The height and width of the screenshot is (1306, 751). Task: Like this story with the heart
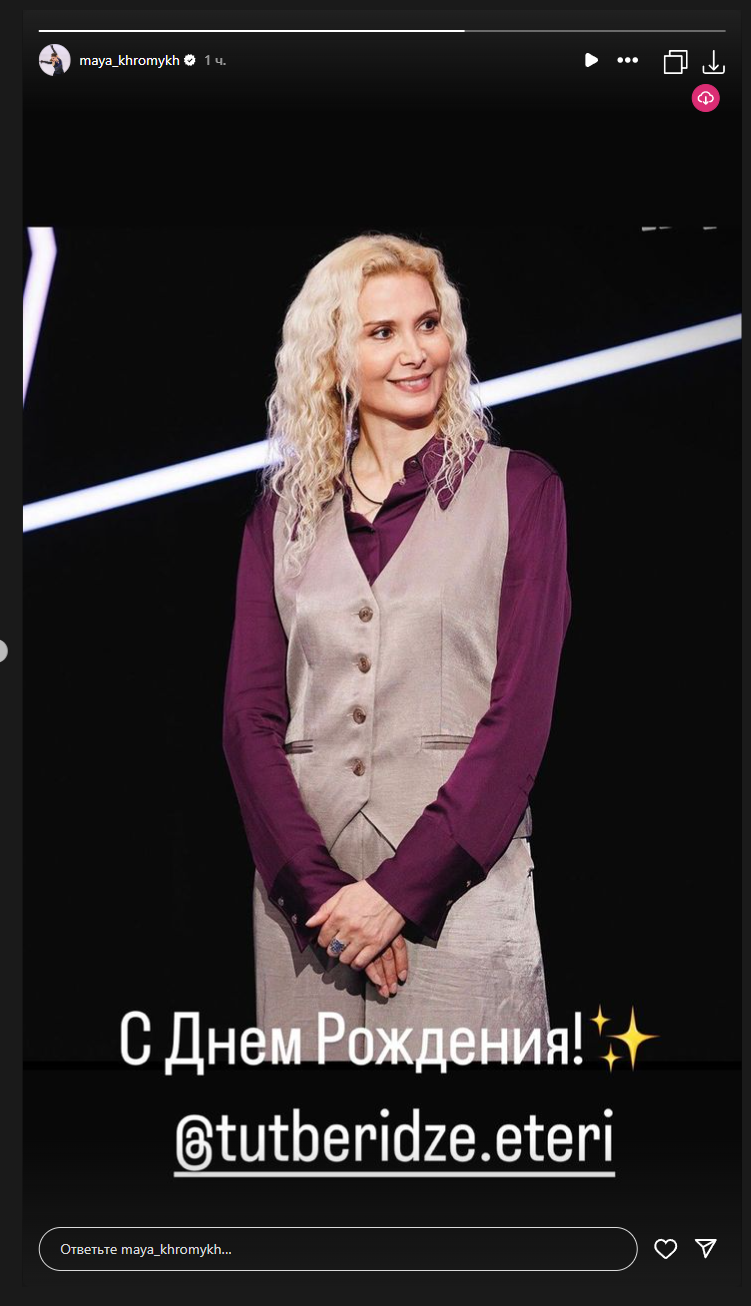665,1248
